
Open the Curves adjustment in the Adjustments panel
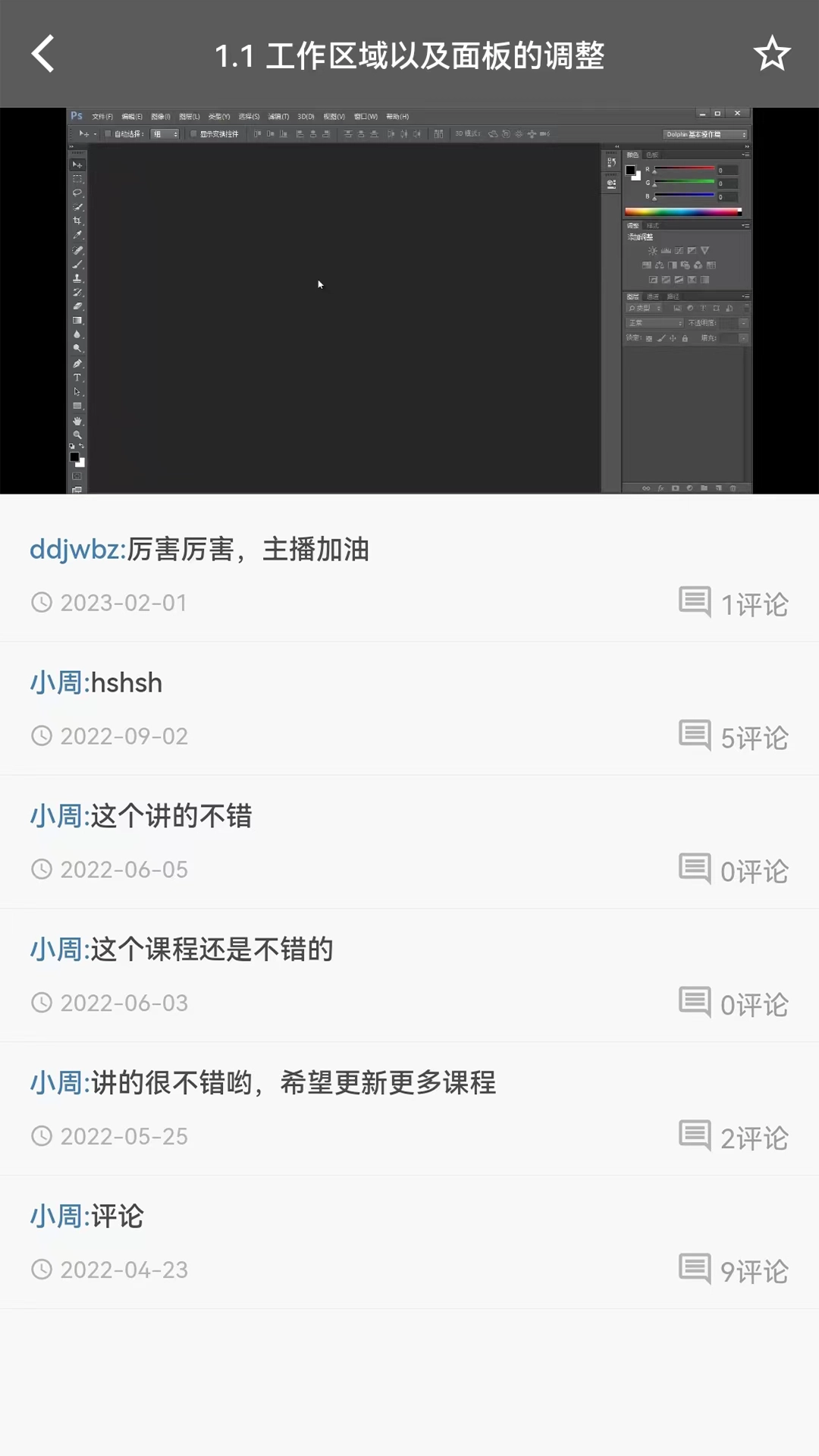(x=679, y=250)
